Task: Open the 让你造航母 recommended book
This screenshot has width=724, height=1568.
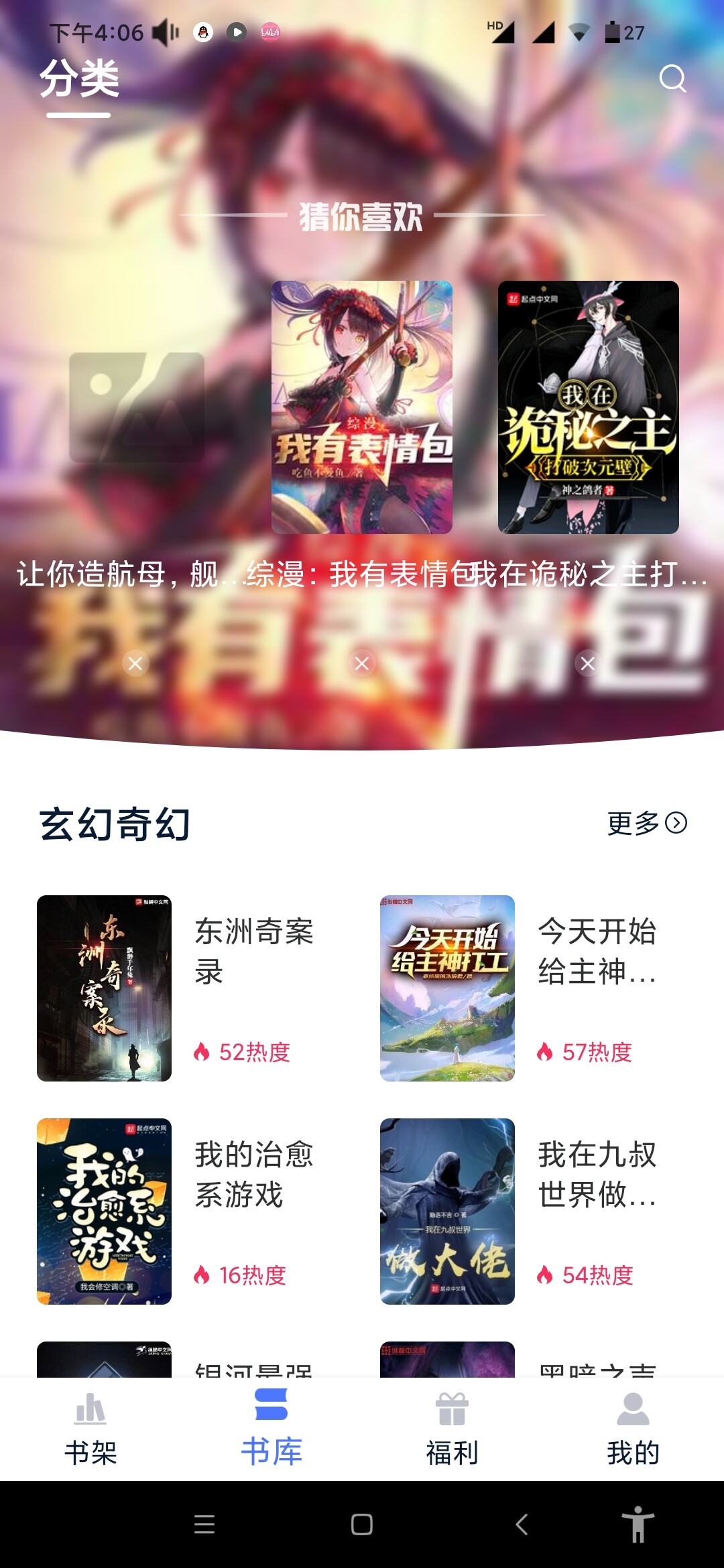Action: click(137, 407)
